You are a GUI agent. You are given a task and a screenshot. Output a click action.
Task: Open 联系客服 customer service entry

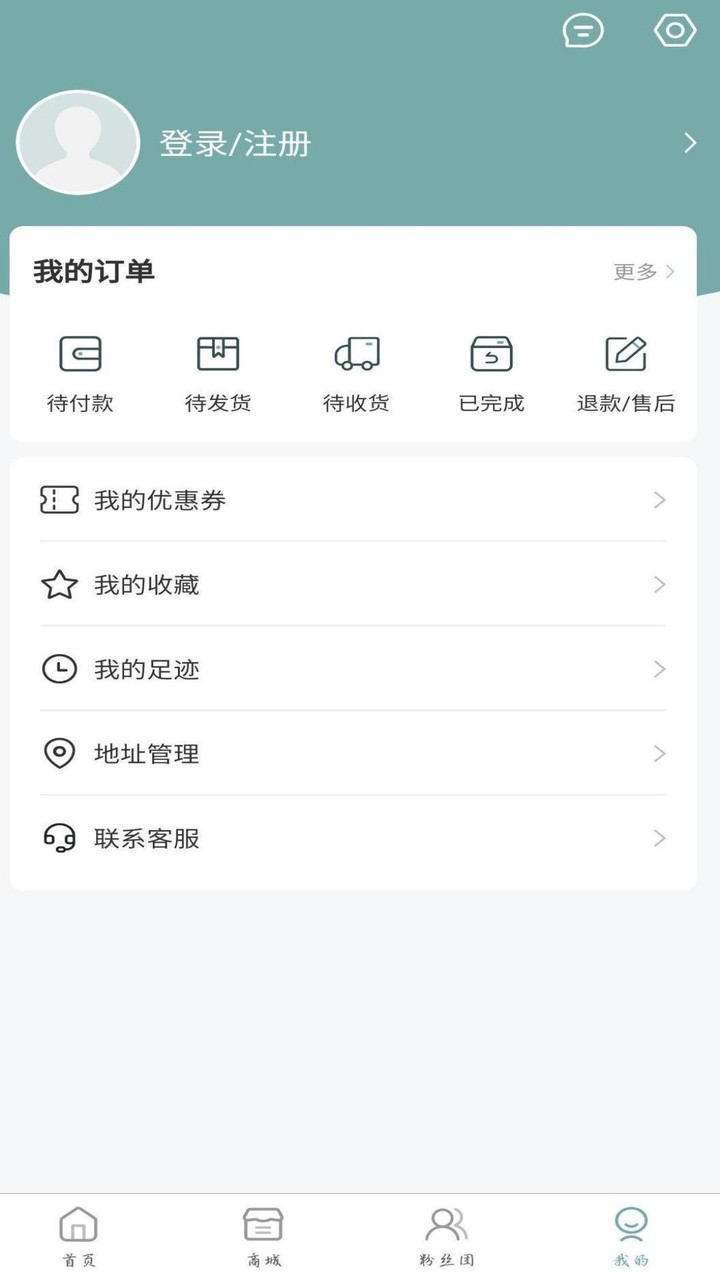point(147,839)
